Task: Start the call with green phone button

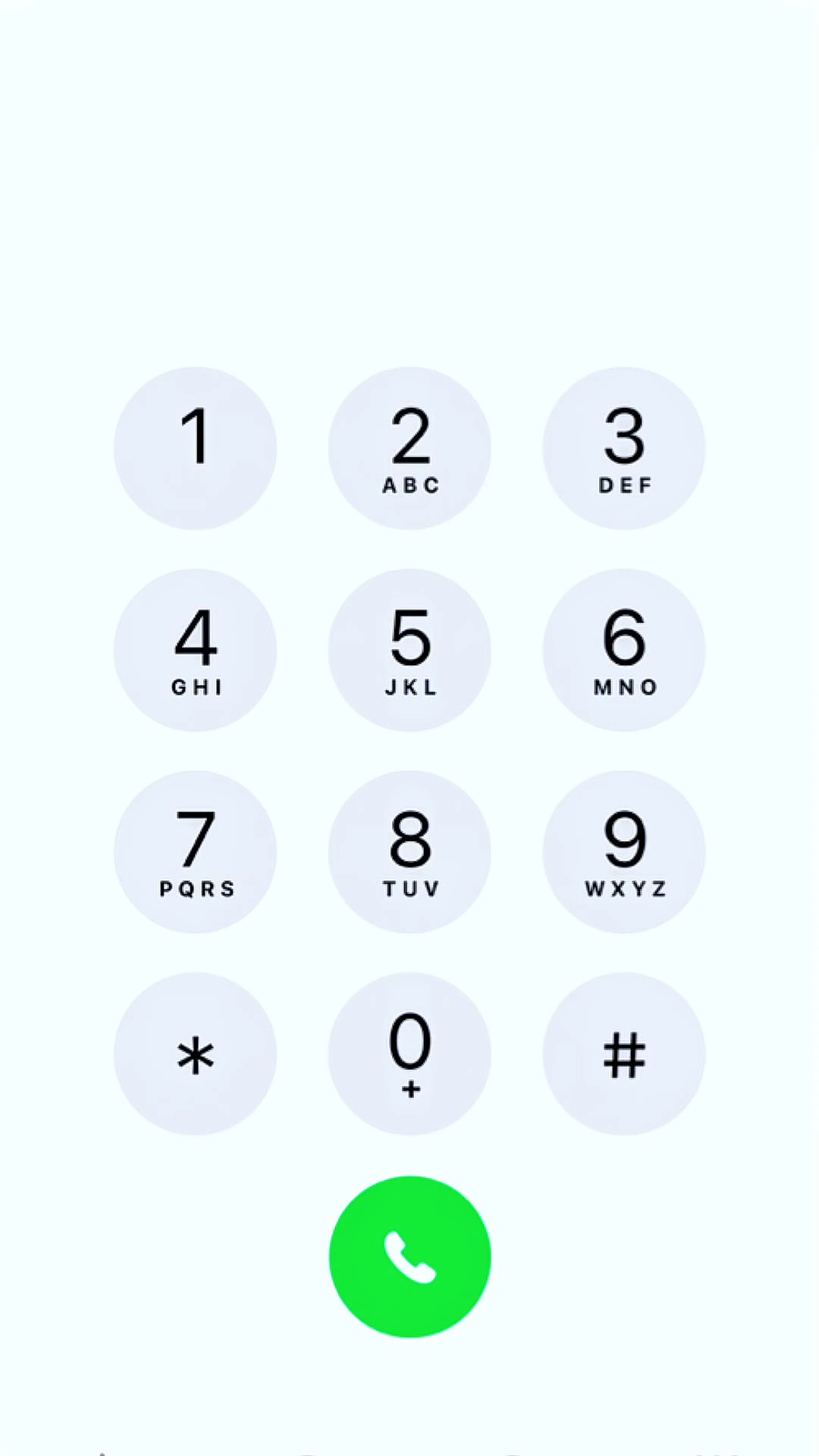Action: pyautogui.click(x=410, y=1257)
